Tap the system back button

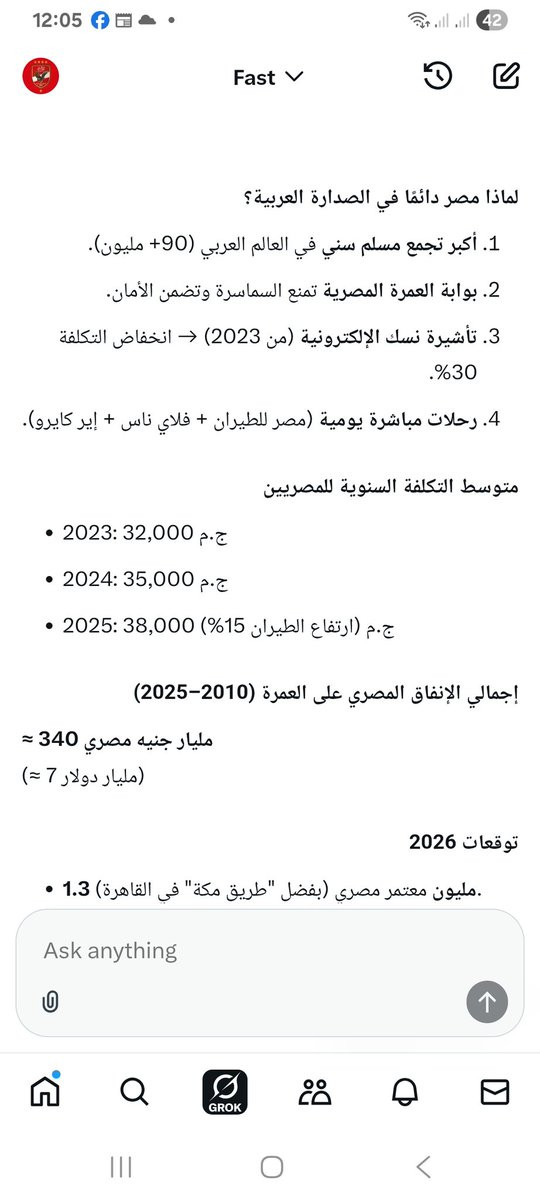tap(424, 1167)
